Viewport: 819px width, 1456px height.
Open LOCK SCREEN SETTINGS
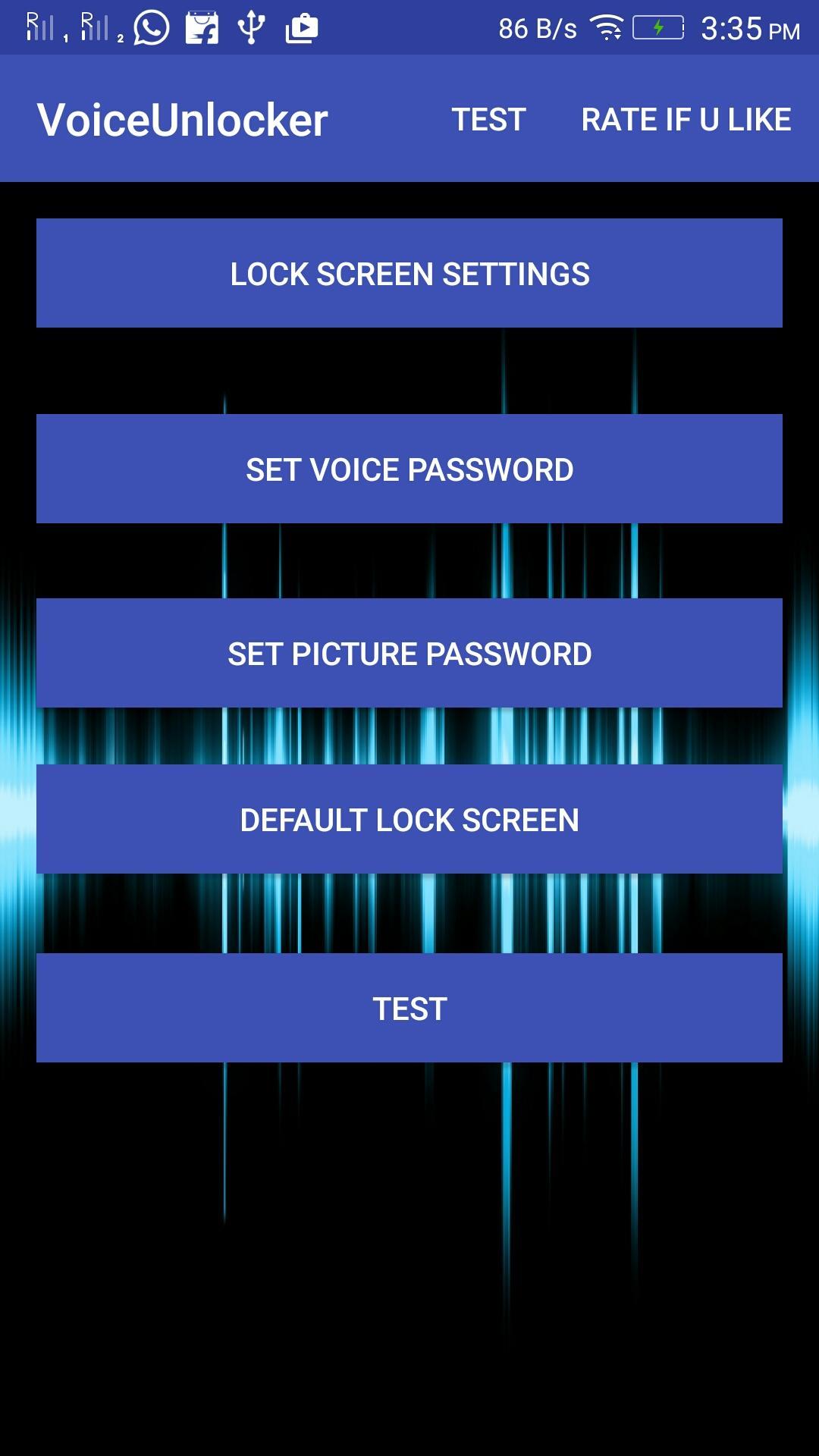(x=409, y=274)
